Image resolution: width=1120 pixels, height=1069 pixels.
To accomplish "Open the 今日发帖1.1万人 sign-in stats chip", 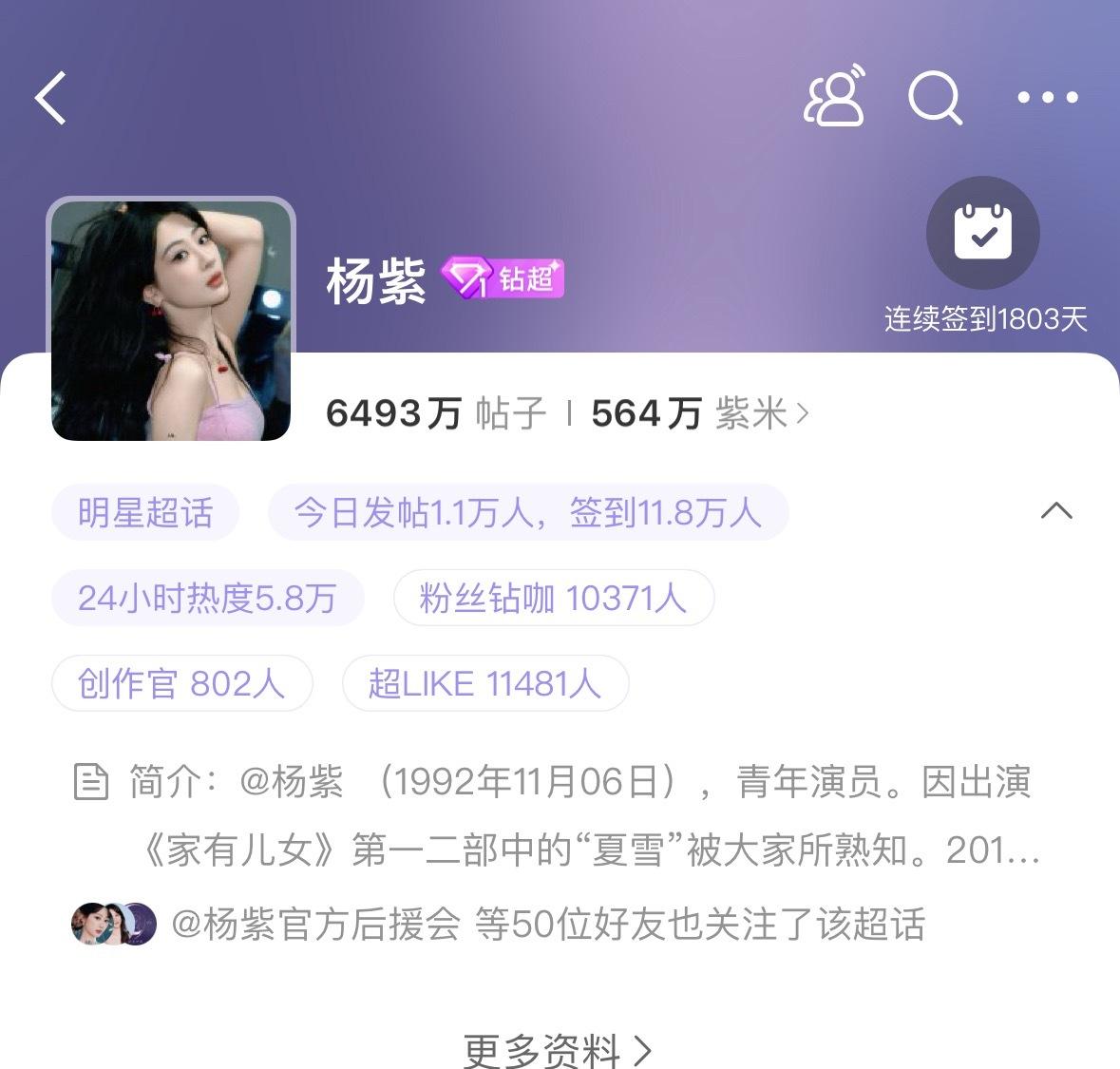I will pos(527,513).
